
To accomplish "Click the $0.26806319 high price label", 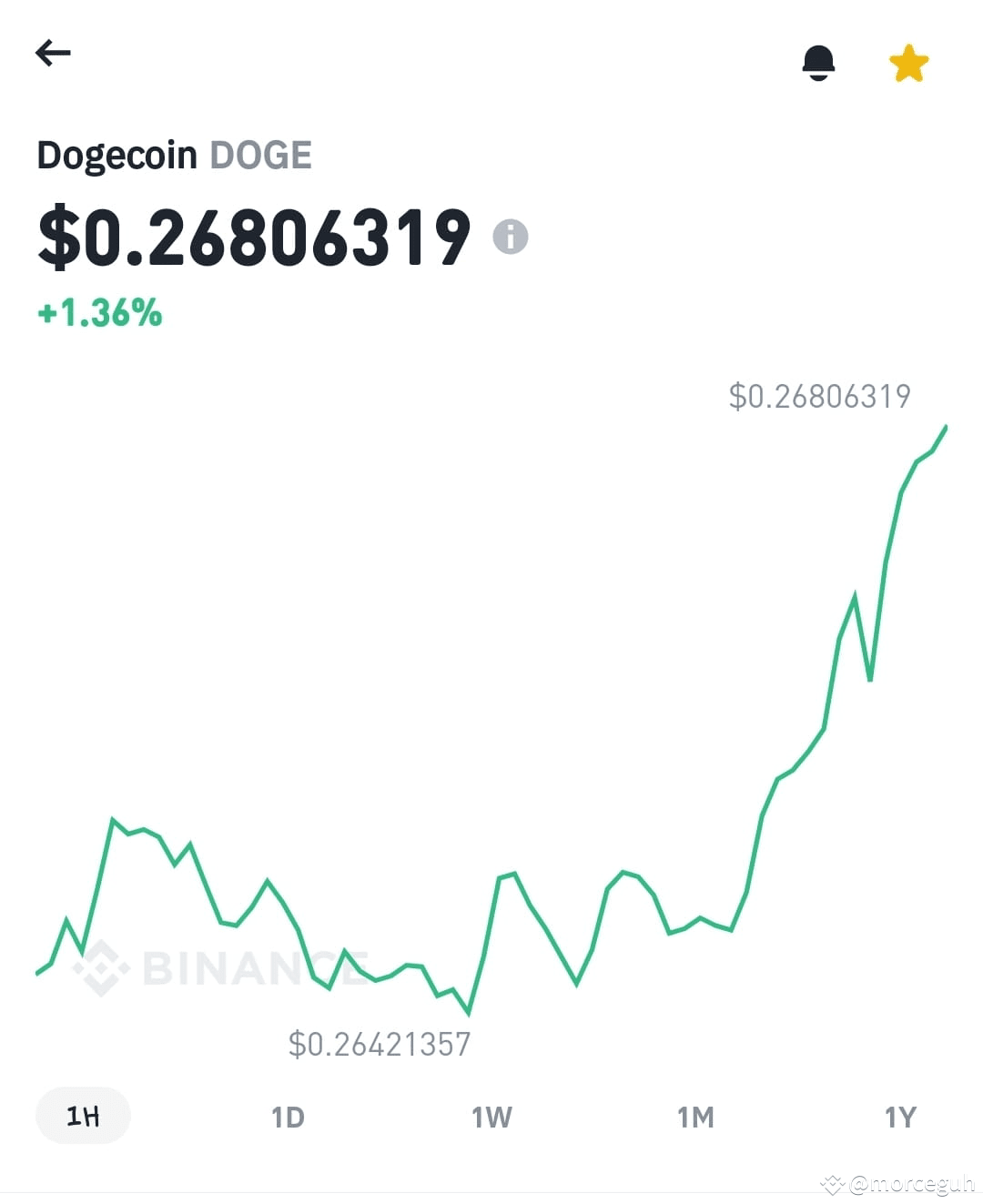I will coord(819,395).
